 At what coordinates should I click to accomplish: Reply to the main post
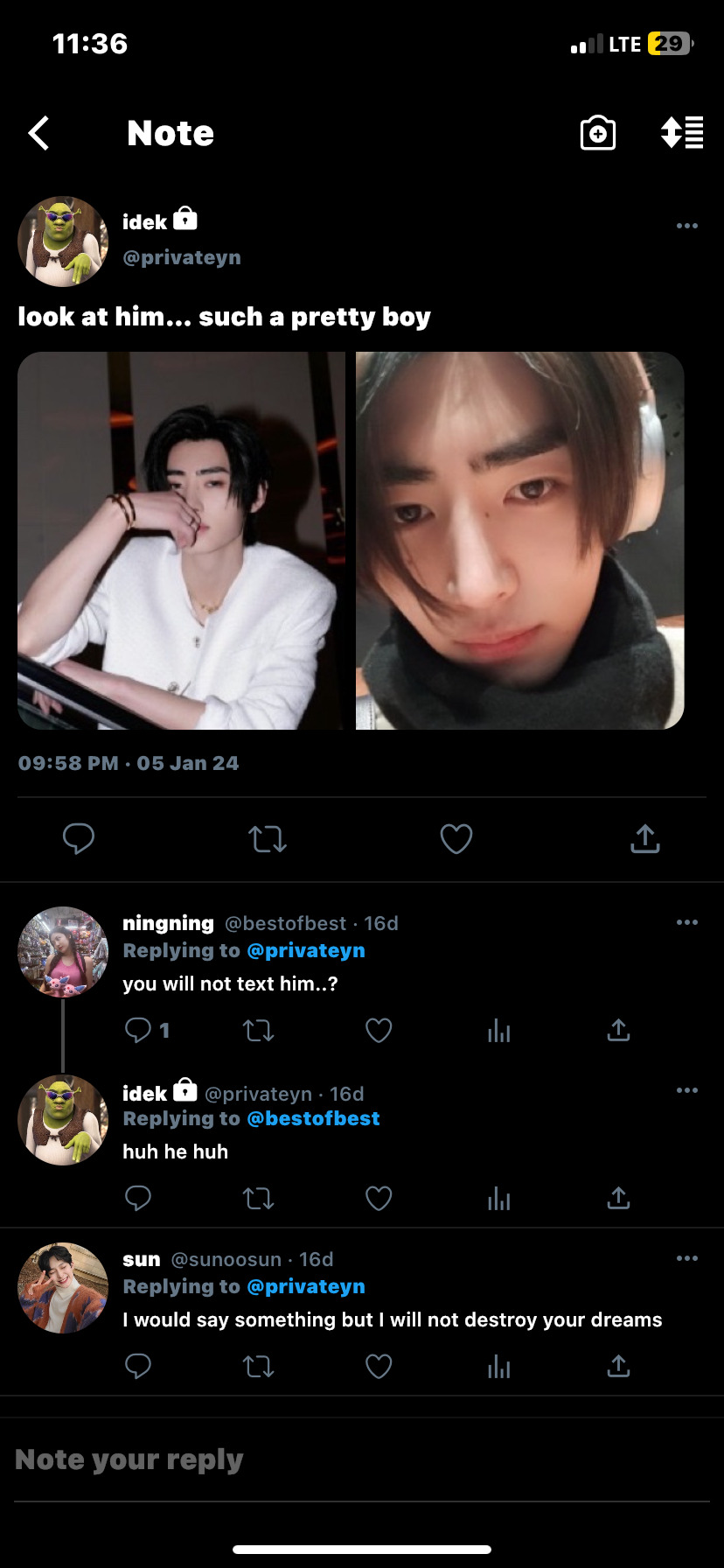(x=79, y=838)
